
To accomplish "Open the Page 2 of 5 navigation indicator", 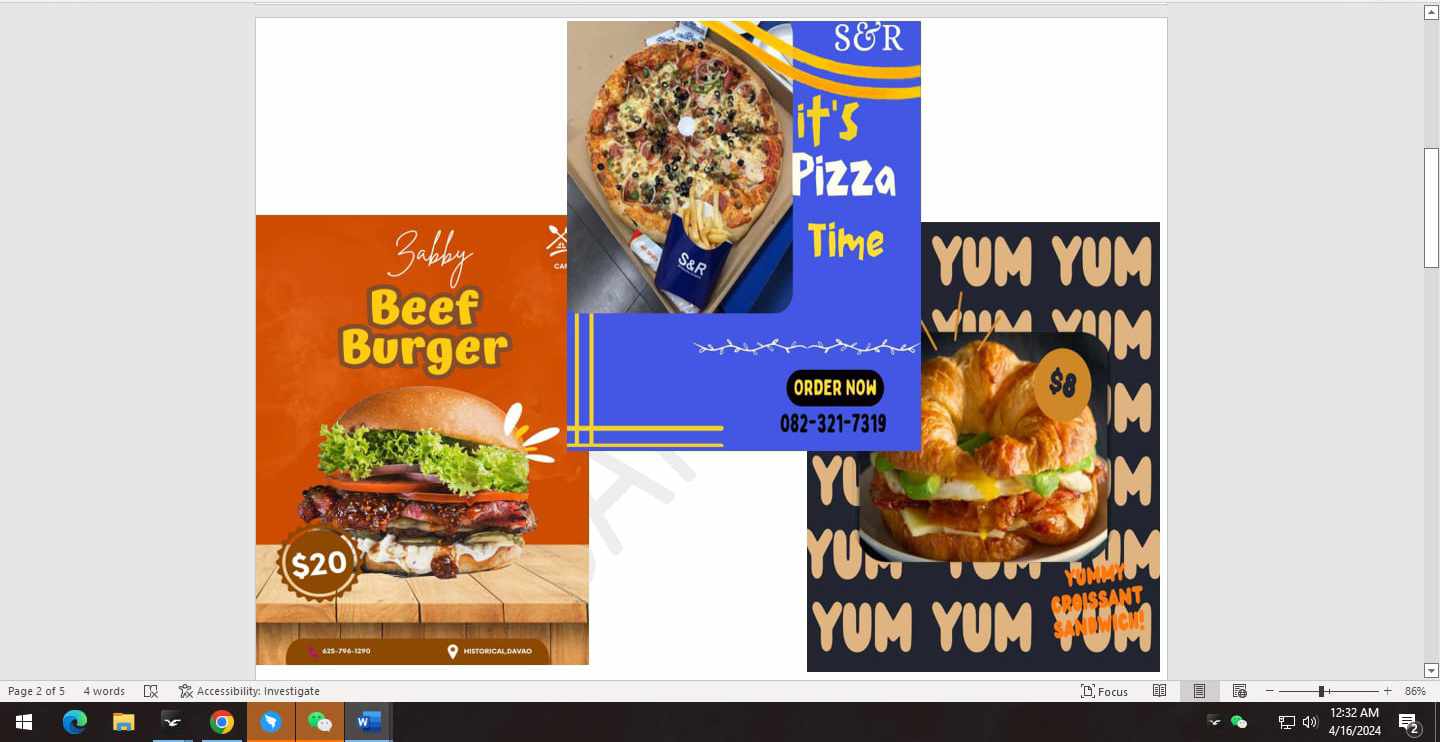I will pyautogui.click(x=36, y=691).
